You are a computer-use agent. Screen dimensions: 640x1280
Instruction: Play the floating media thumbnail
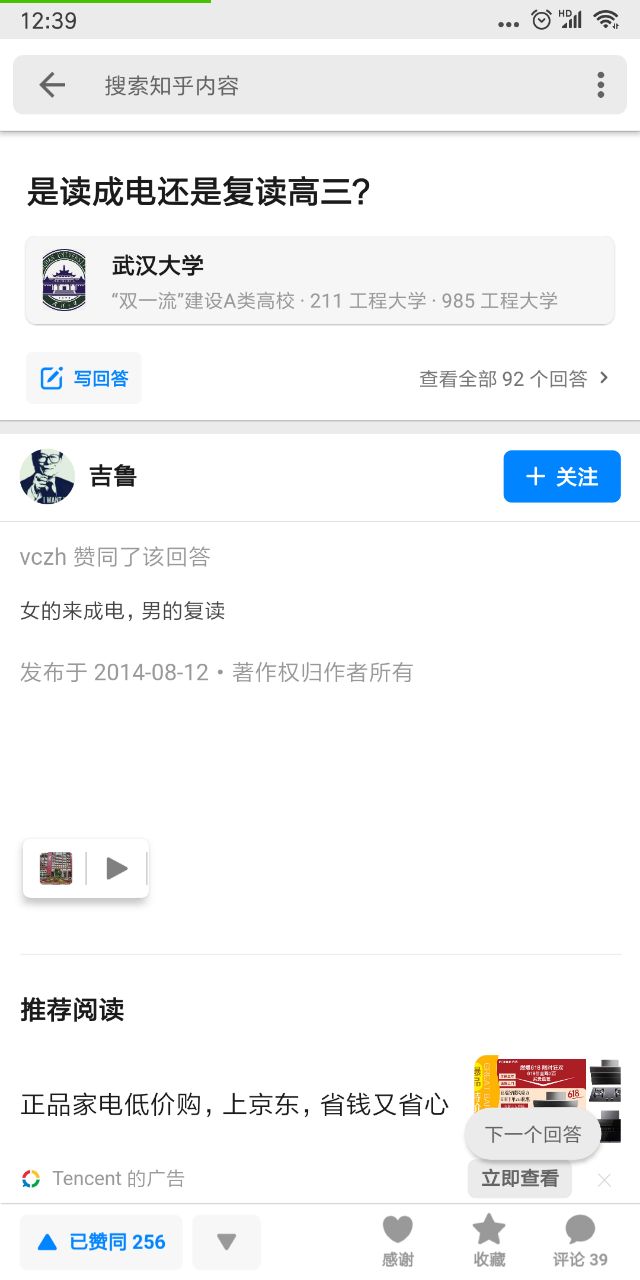117,868
